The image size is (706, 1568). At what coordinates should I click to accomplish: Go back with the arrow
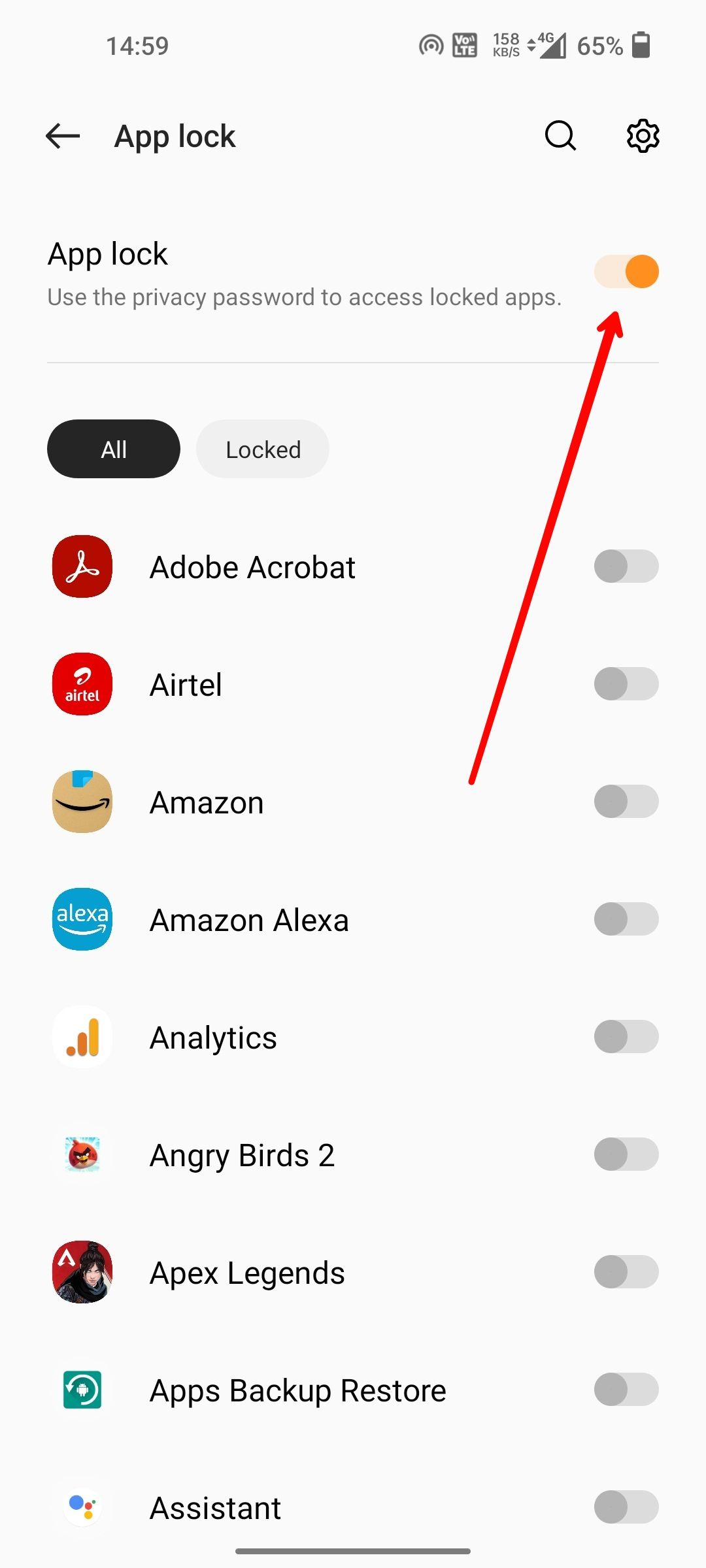(62, 137)
